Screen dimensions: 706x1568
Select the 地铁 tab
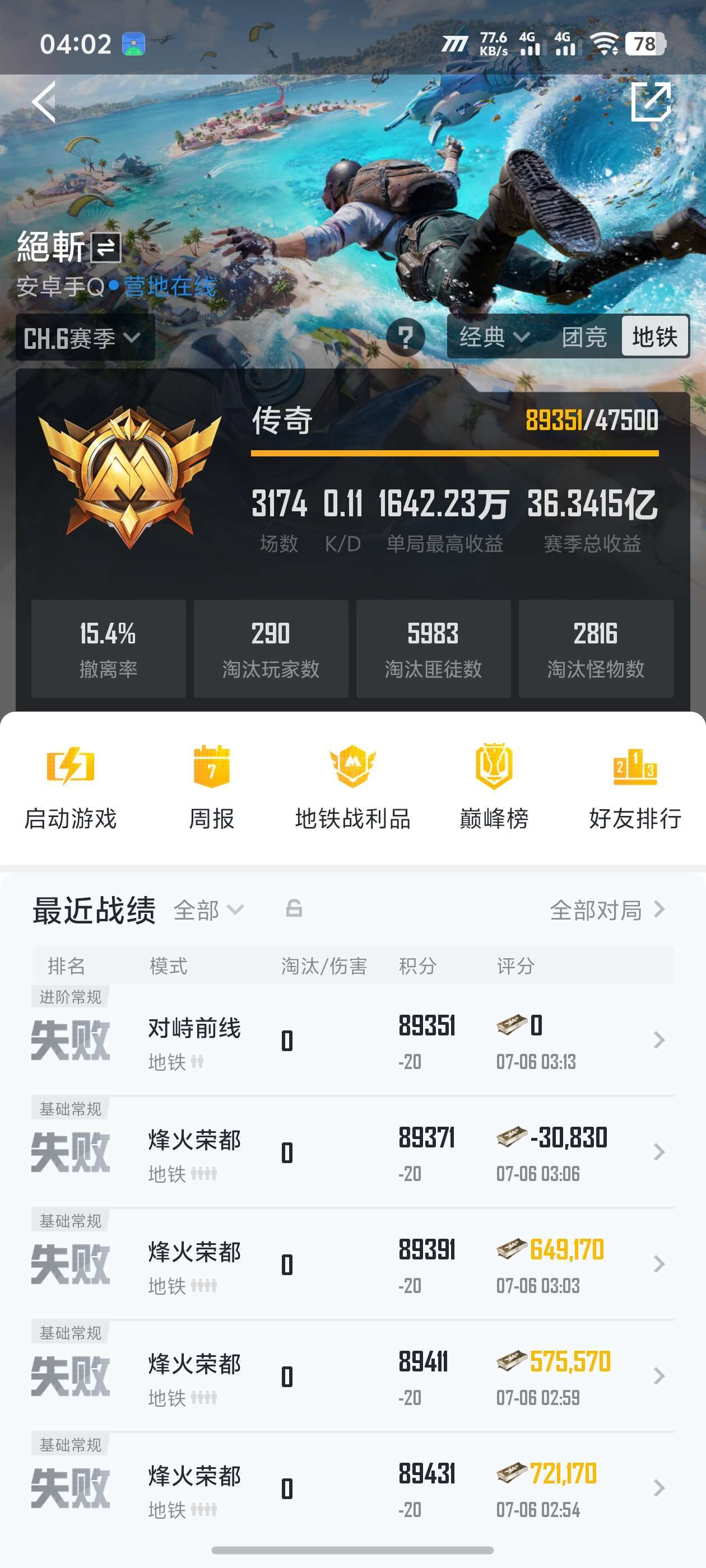[x=655, y=336]
